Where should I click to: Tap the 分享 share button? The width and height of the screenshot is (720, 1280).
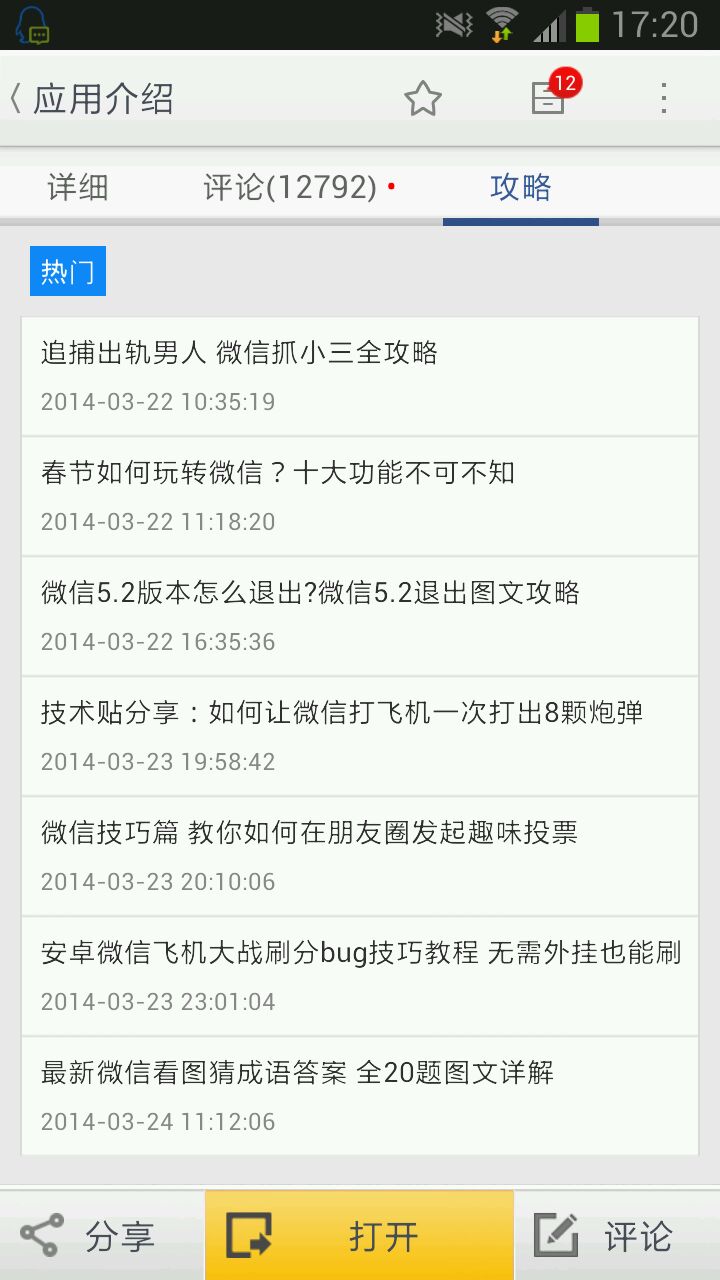100,1236
